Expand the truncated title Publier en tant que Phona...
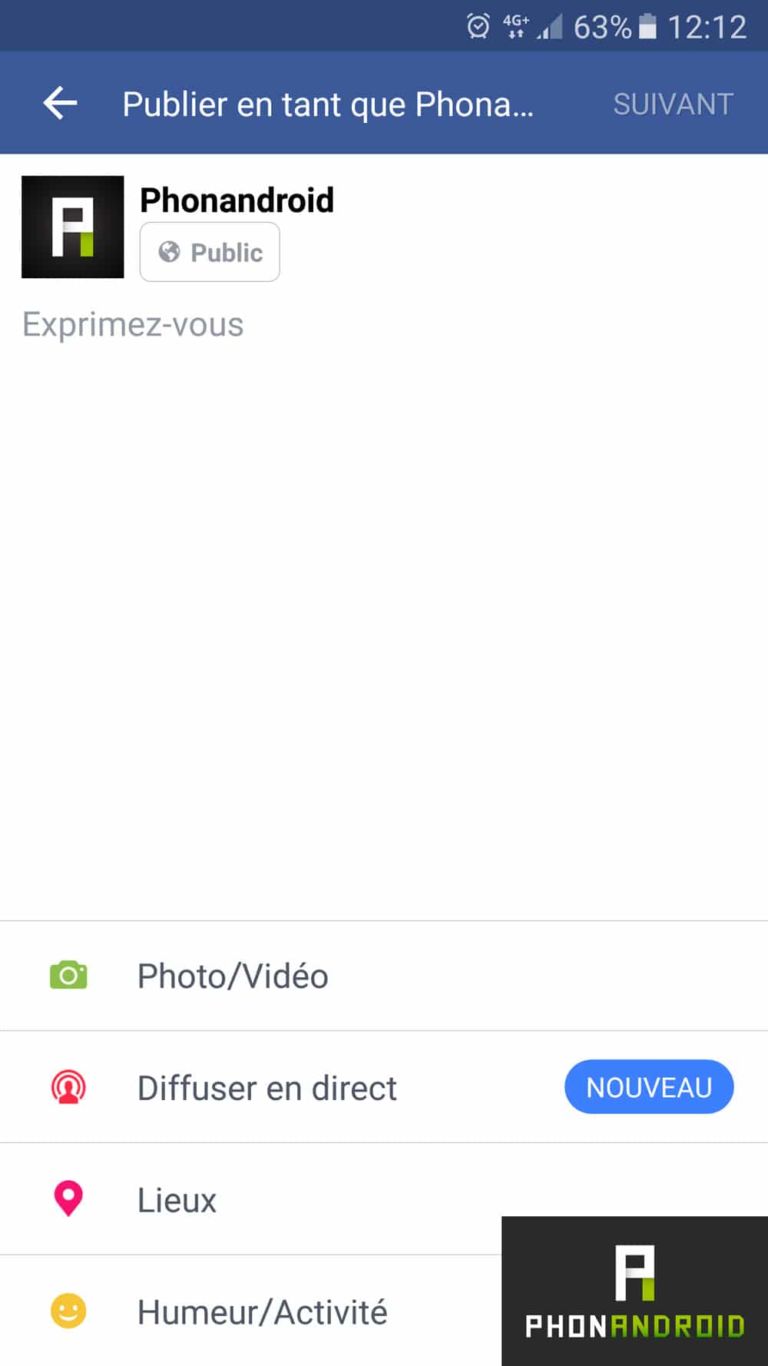 point(330,103)
